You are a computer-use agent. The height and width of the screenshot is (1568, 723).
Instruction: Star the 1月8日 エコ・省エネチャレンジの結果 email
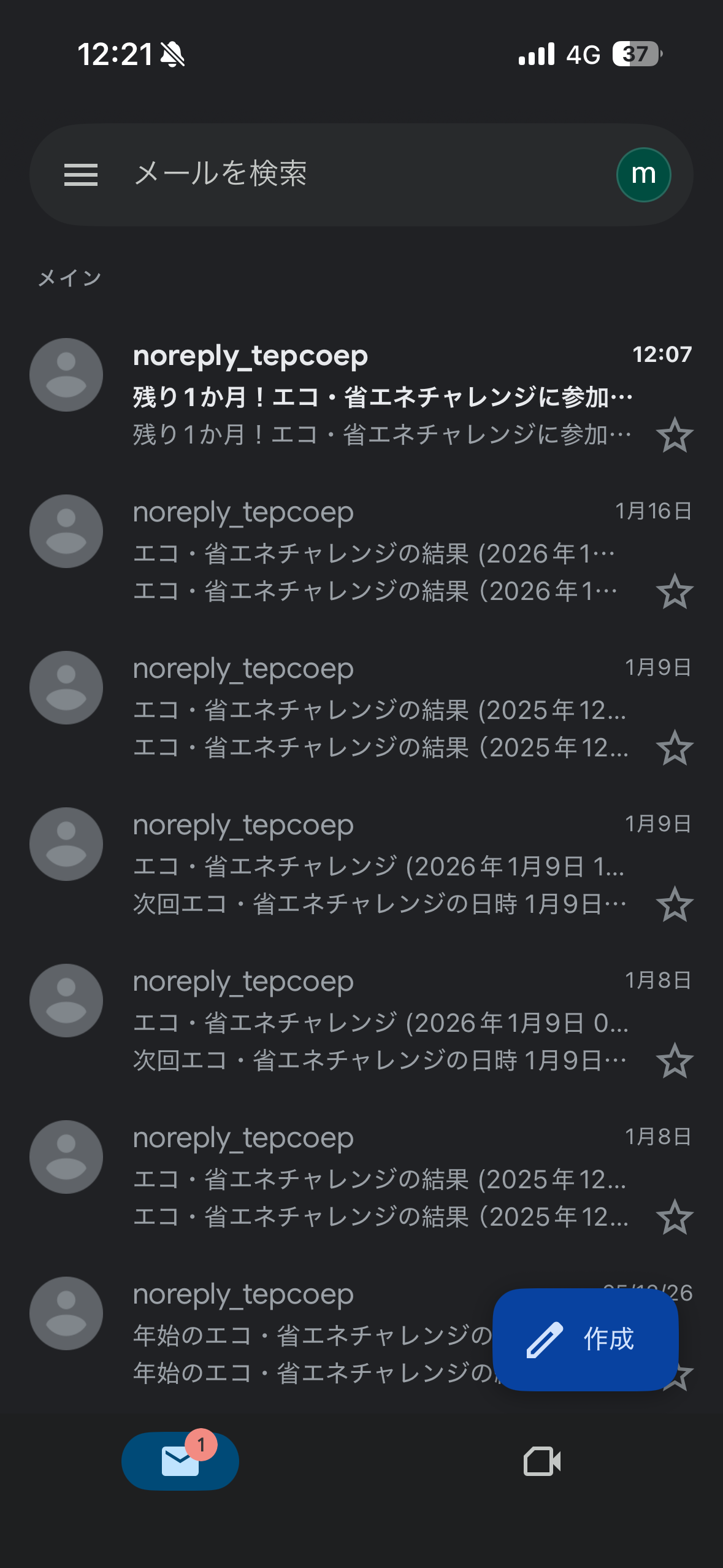click(675, 1218)
